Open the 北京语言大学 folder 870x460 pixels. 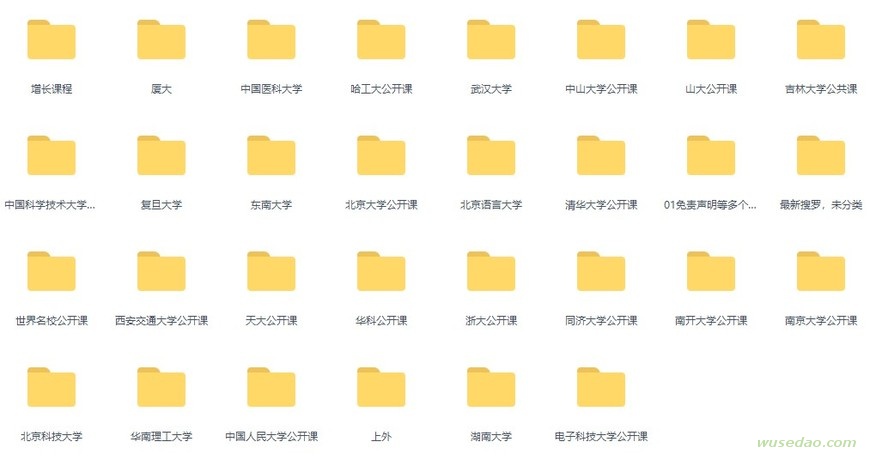[491, 157]
